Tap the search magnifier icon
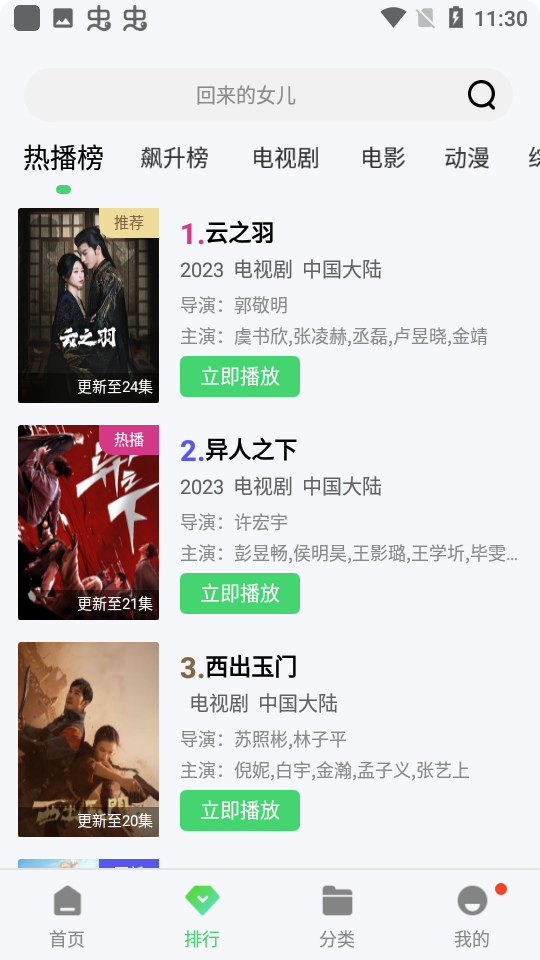Viewport: 540px width, 960px height. tap(481, 95)
